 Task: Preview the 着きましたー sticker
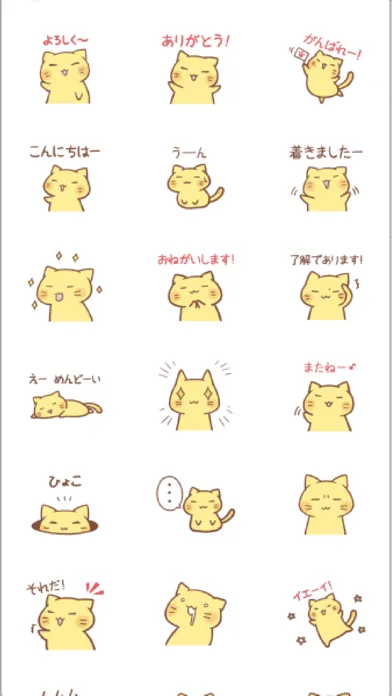[326, 178]
